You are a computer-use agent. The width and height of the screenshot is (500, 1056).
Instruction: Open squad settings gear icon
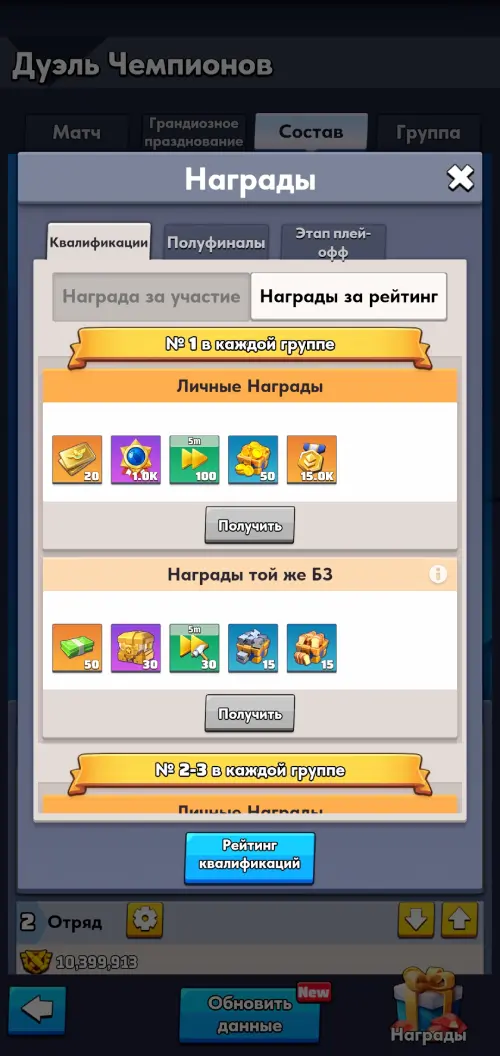[x=145, y=921]
